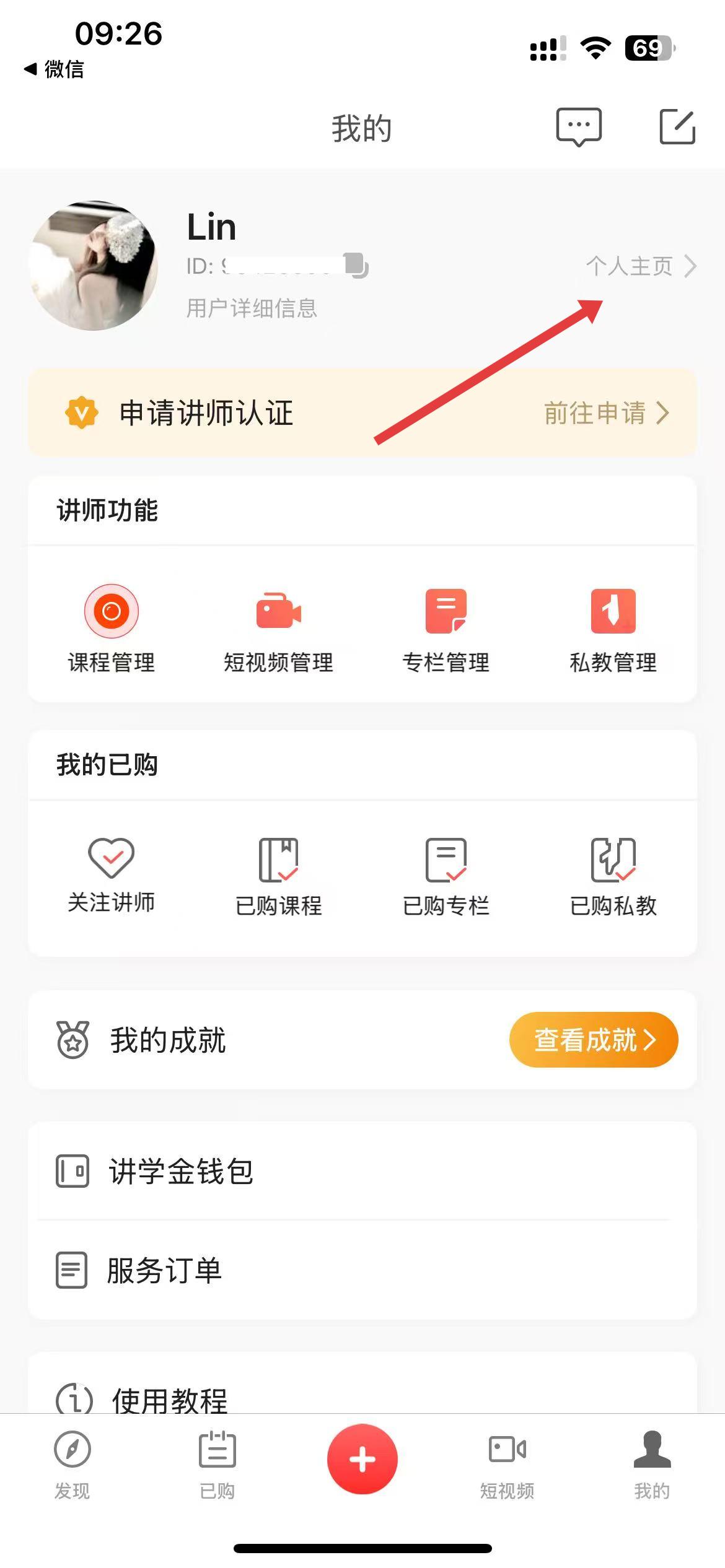Open 课程管理 course management
Viewport: 725px width, 1568px height.
[x=112, y=628]
